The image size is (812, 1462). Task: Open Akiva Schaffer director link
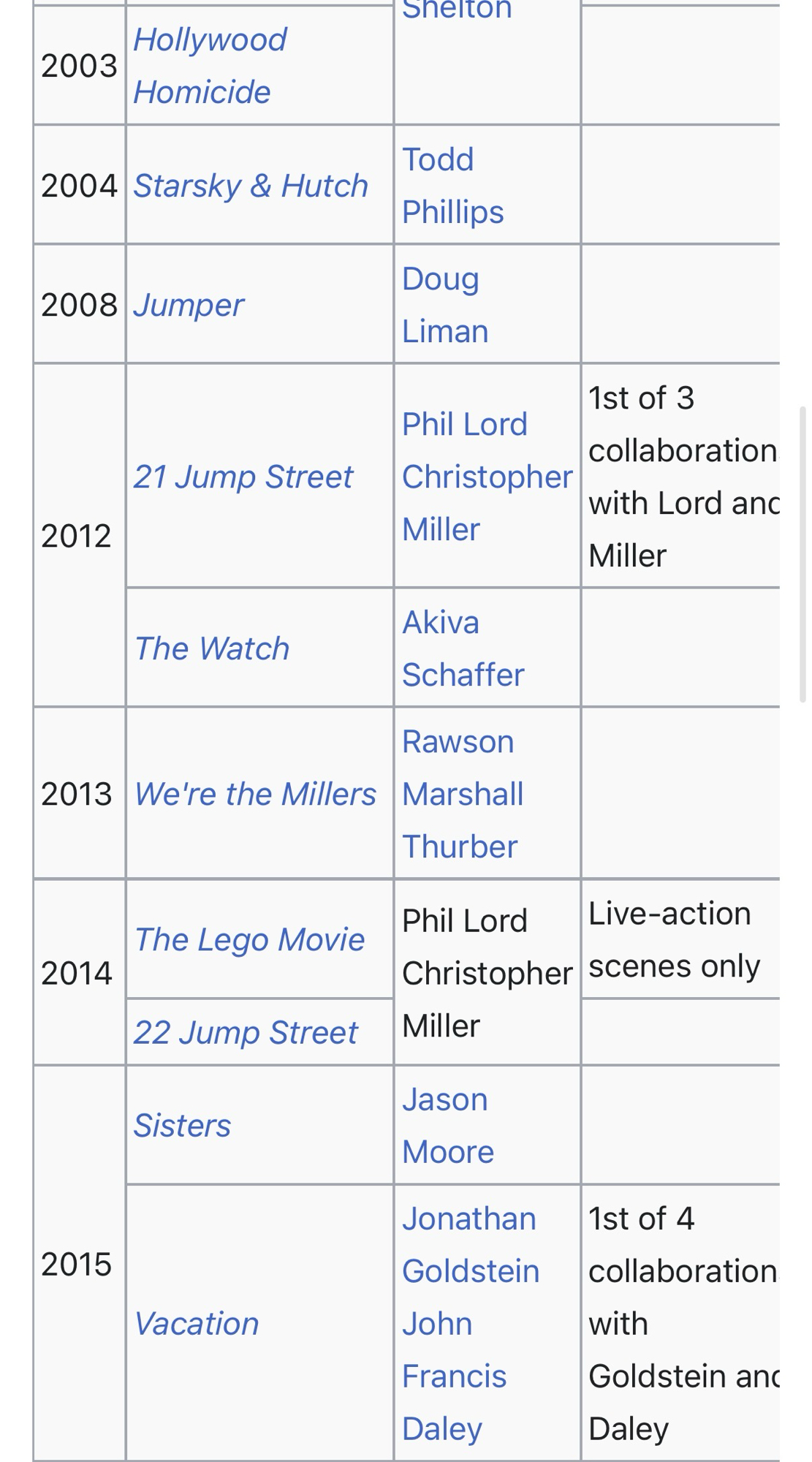click(x=462, y=648)
